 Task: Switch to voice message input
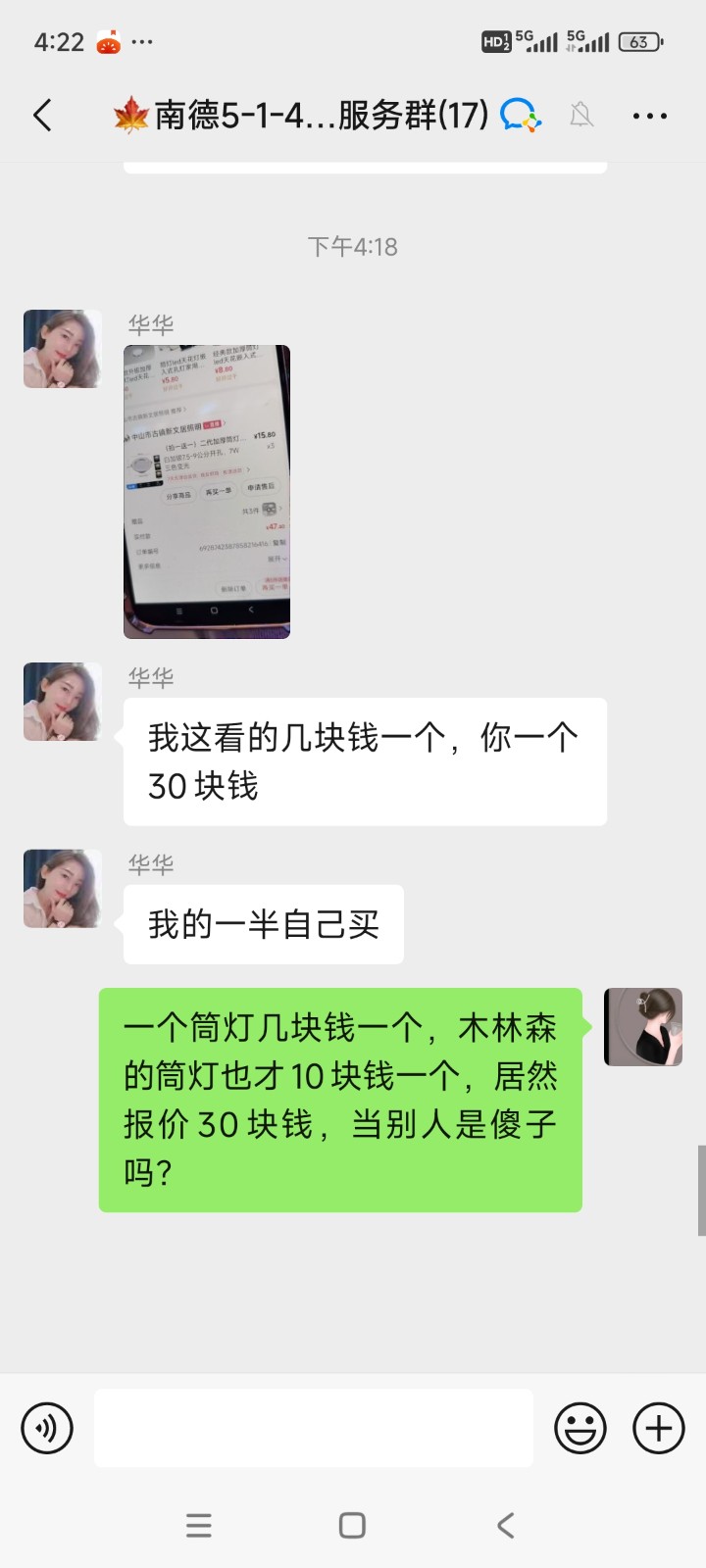pyautogui.click(x=47, y=1428)
